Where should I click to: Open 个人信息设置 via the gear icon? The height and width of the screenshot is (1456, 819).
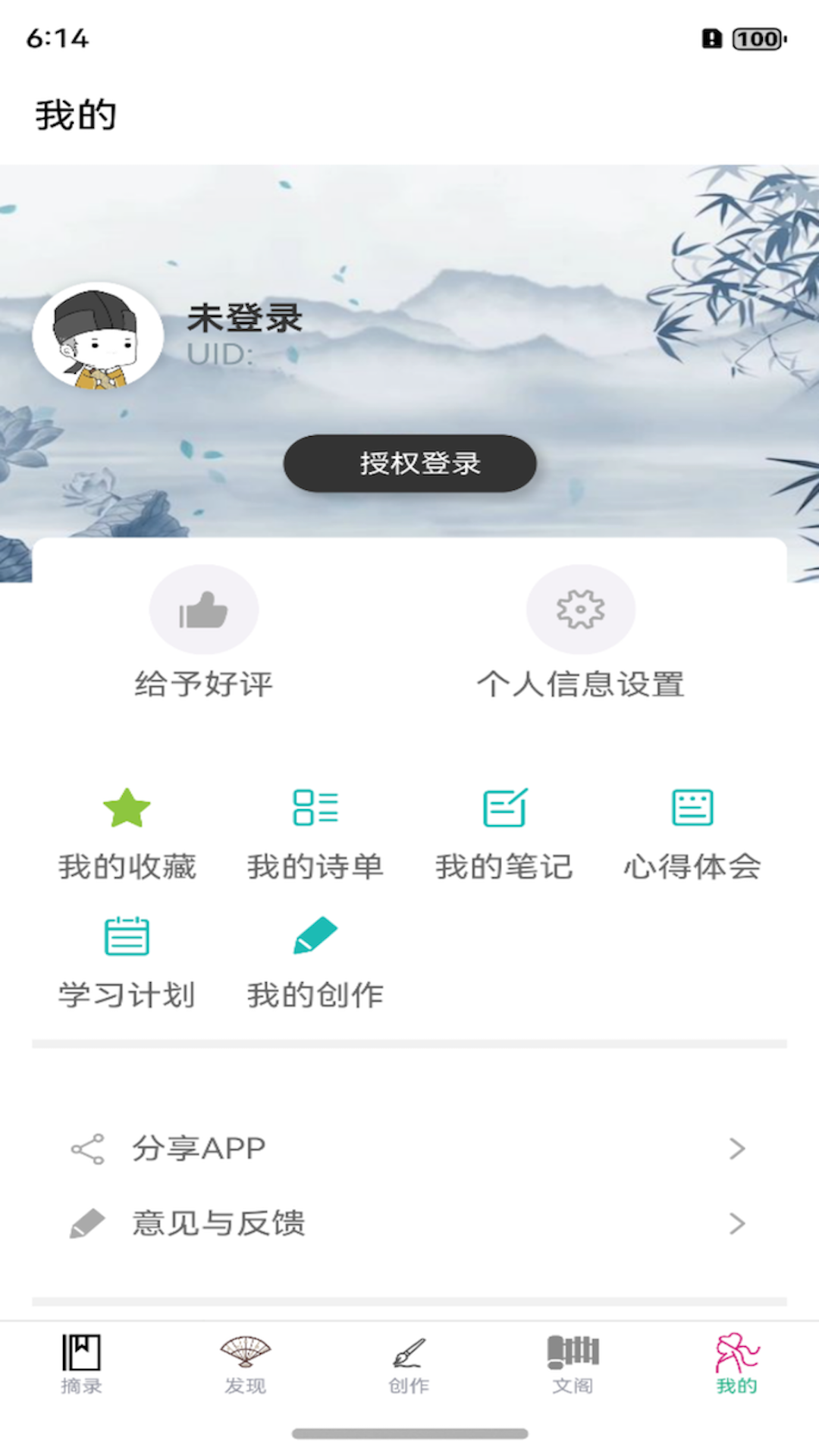click(580, 609)
